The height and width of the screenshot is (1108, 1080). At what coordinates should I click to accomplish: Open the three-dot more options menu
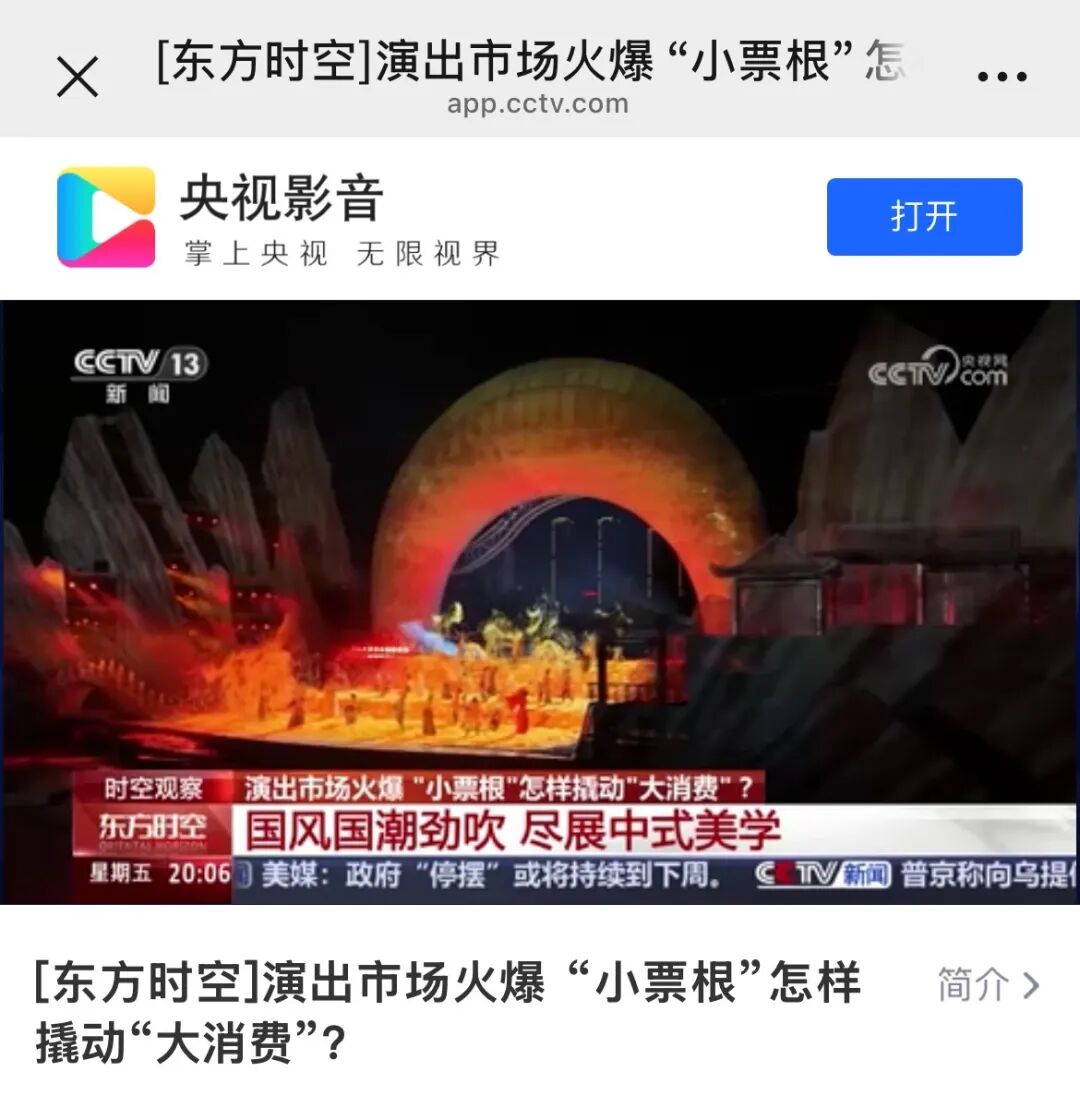pyautogui.click(x=1001, y=77)
